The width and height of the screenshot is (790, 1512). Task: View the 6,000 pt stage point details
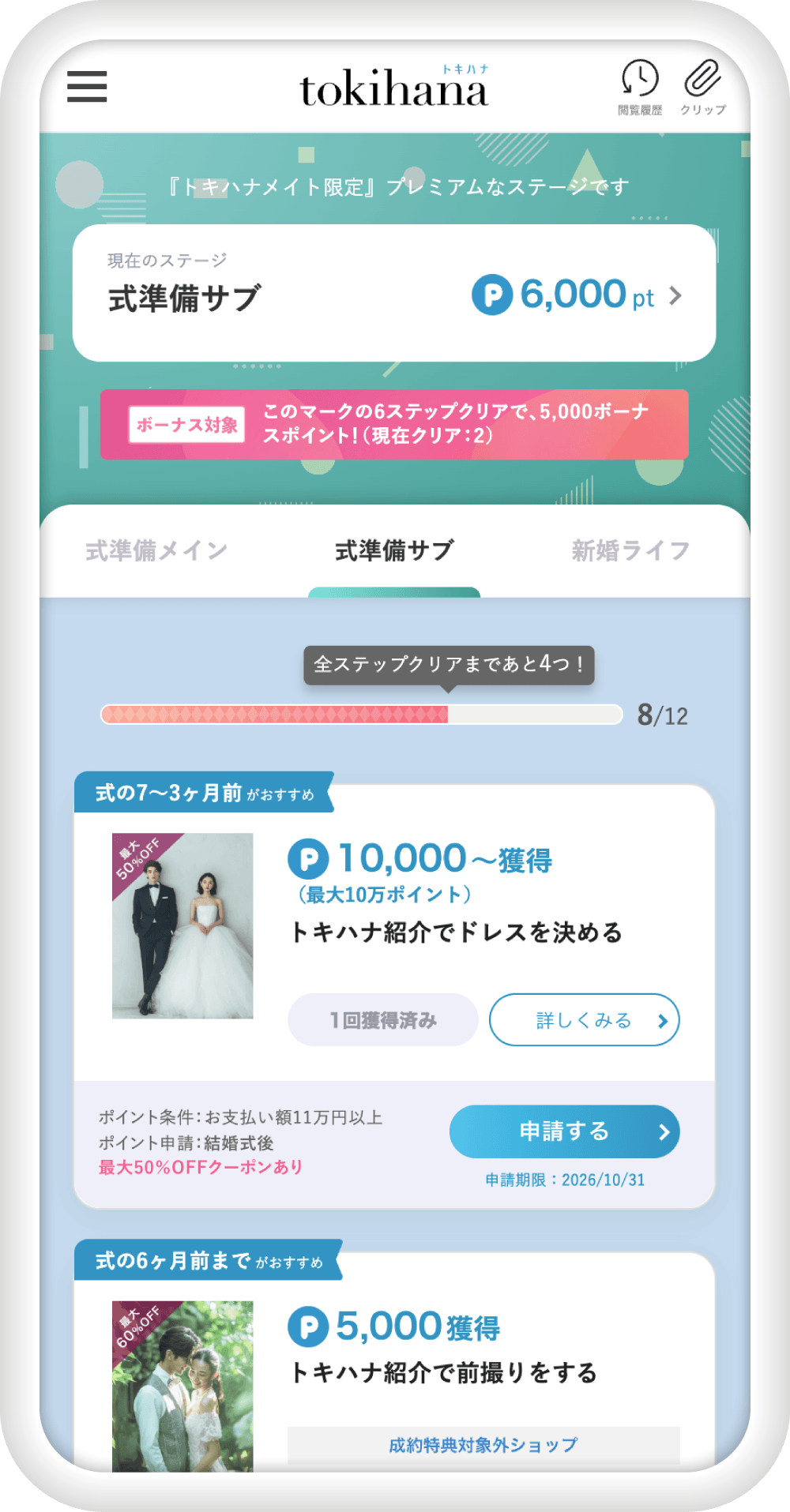pos(577,295)
